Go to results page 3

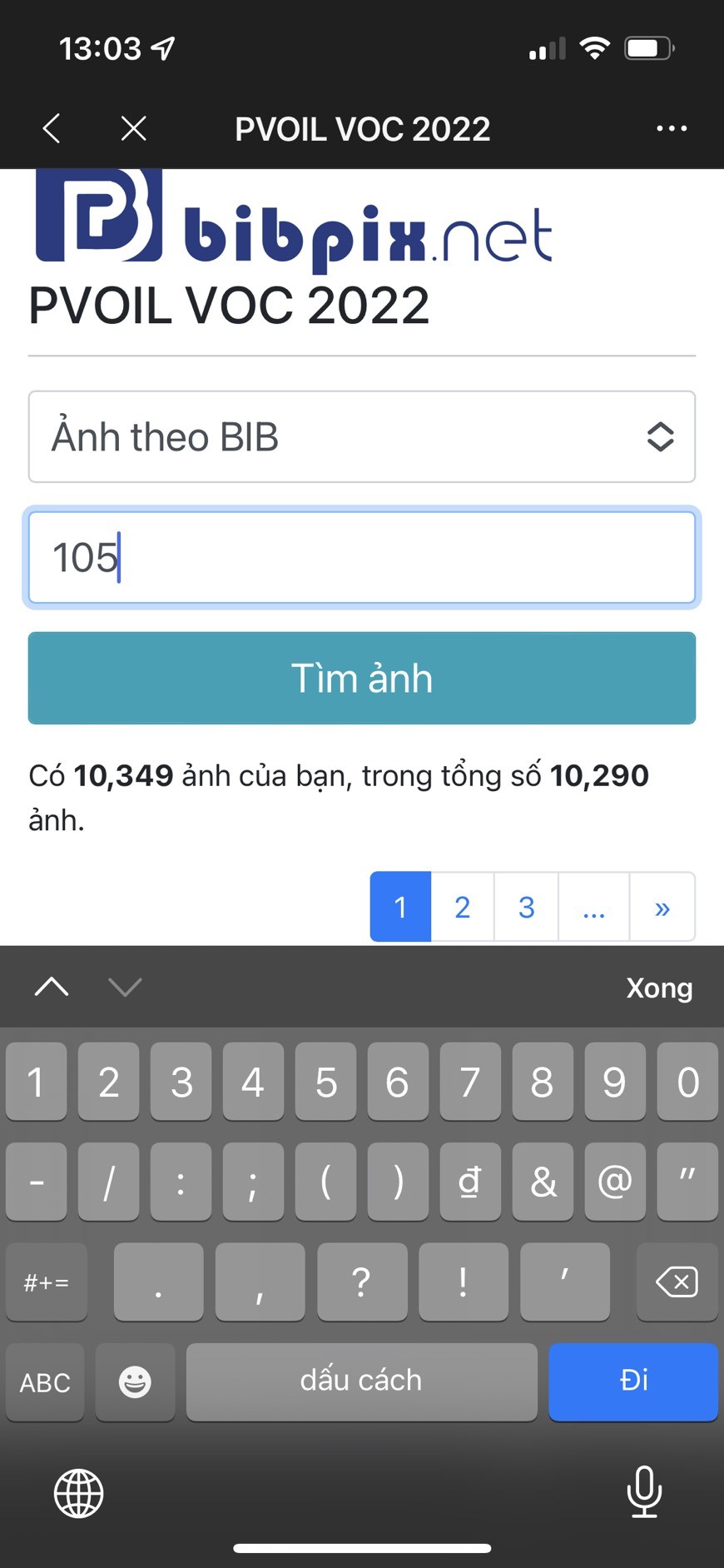526,907
